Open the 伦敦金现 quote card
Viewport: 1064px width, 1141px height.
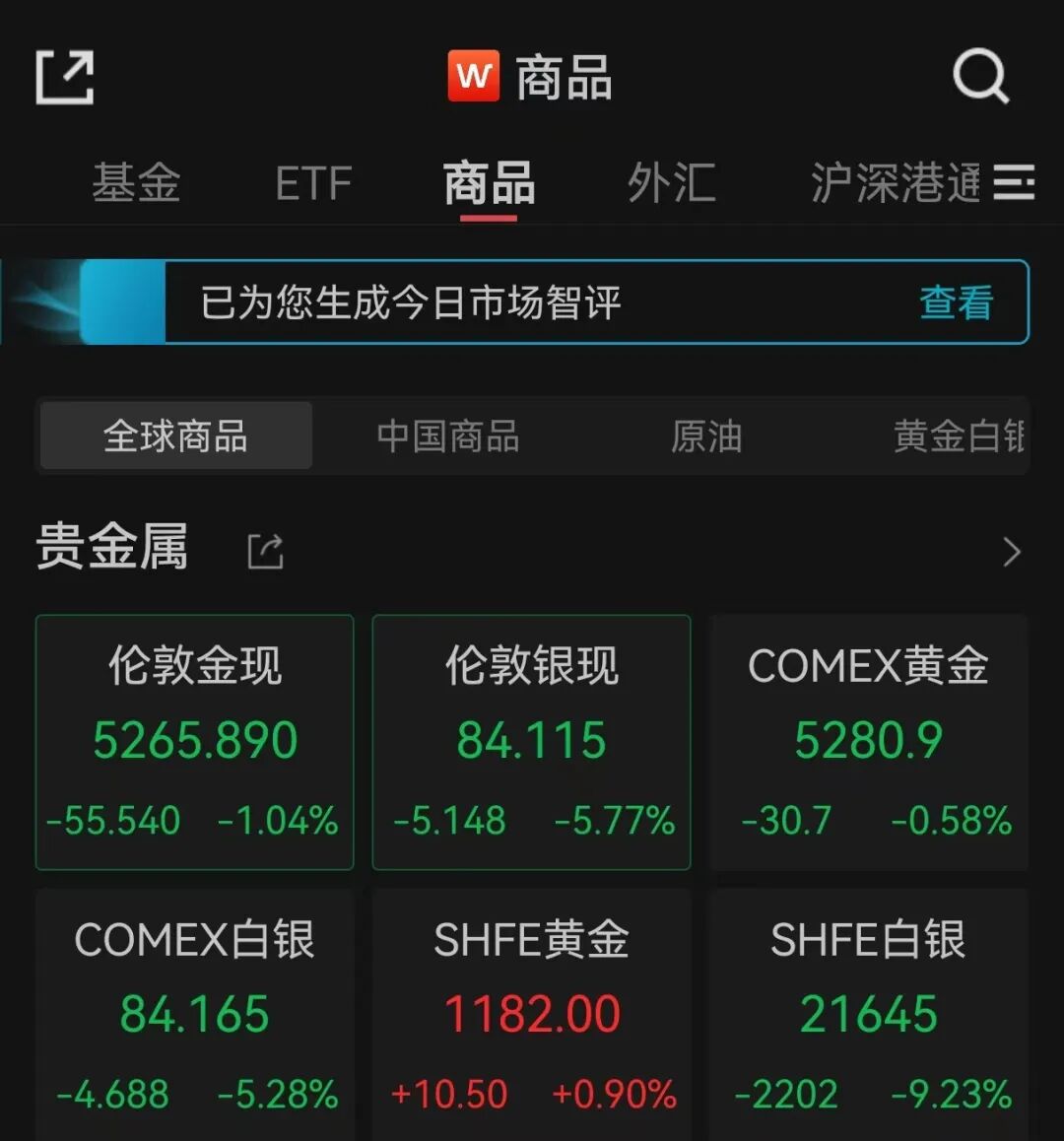point(194,742)
